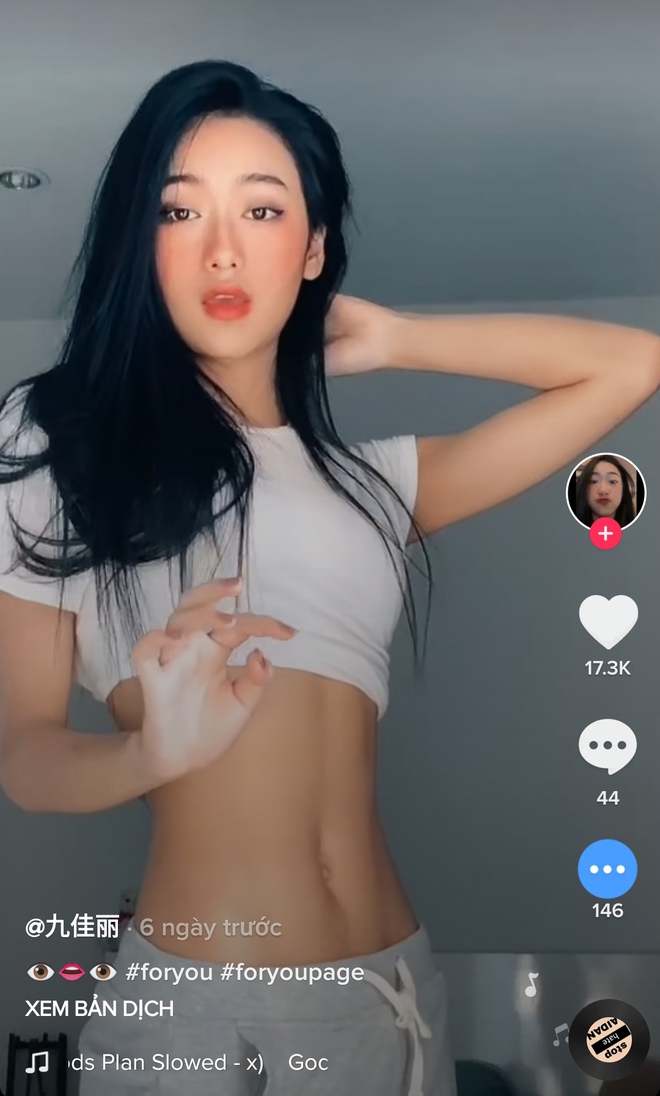Open the spinning sound disc

(x=609, y=1040)
